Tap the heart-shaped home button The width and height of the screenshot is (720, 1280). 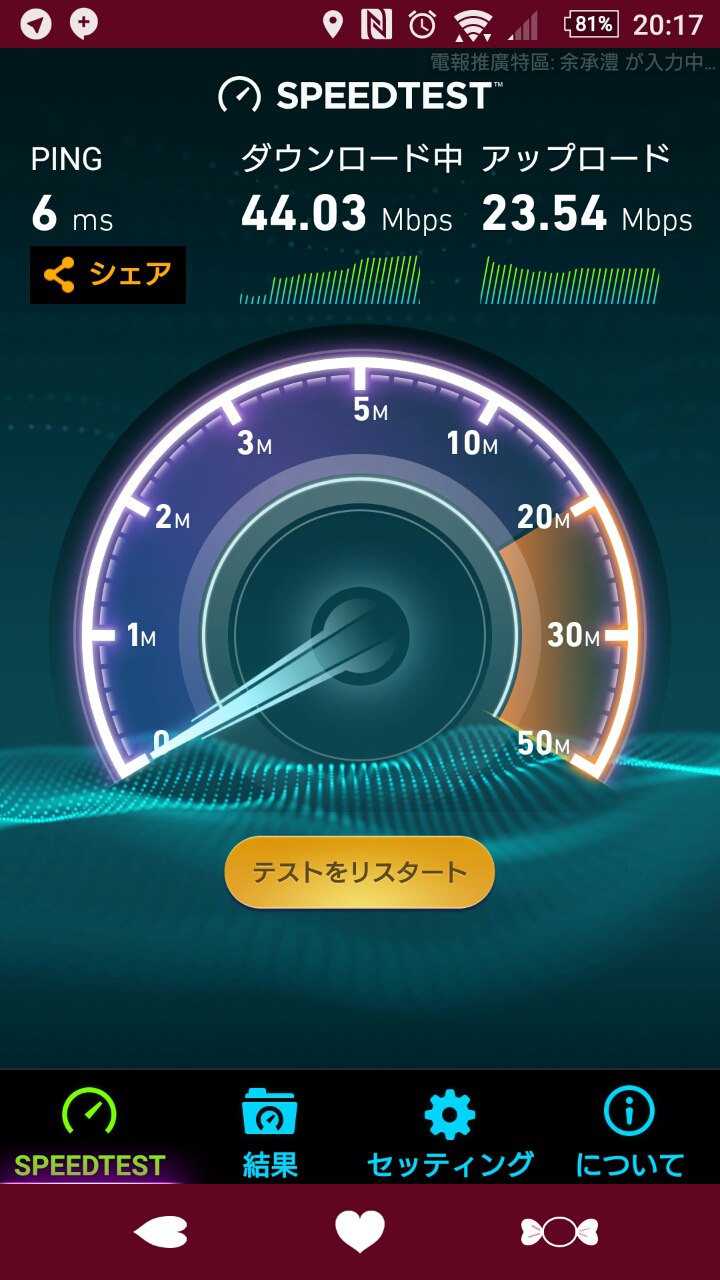[360, 1232]
